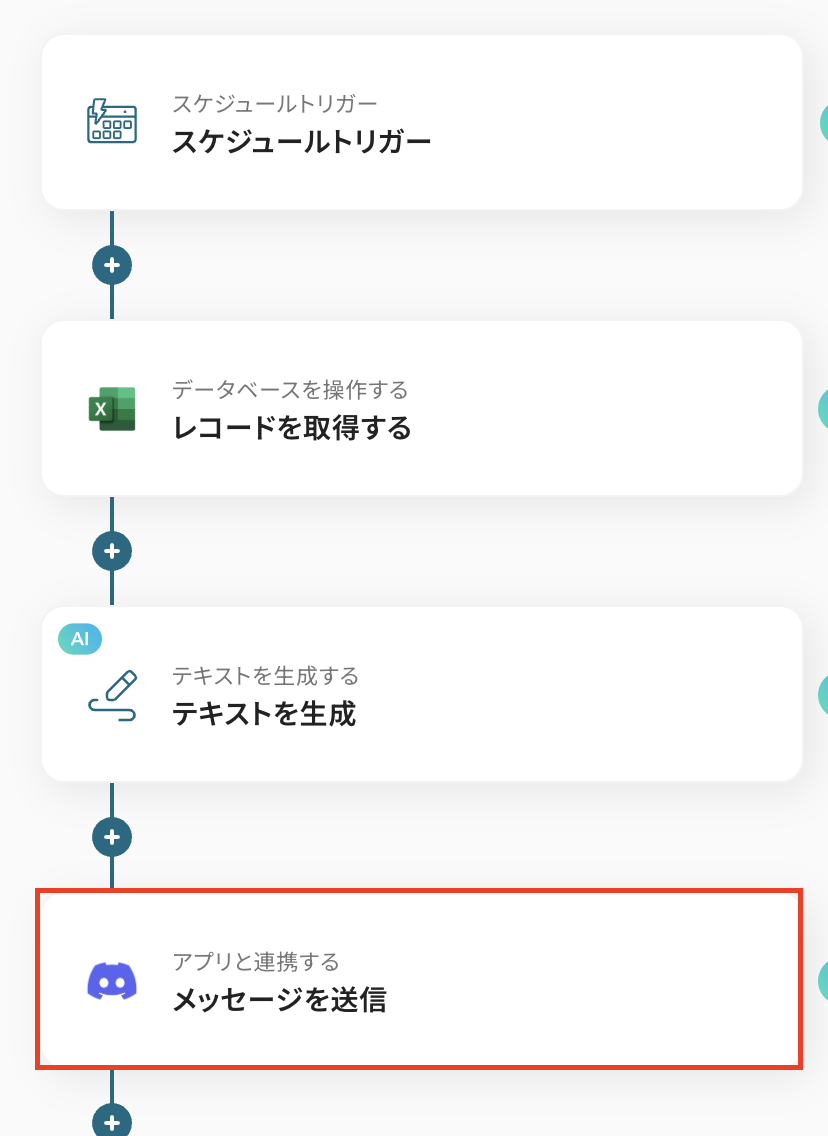
Task: Open the レコードを取得する Excel step
Action: pyautogui.click(x=420, y=409)
